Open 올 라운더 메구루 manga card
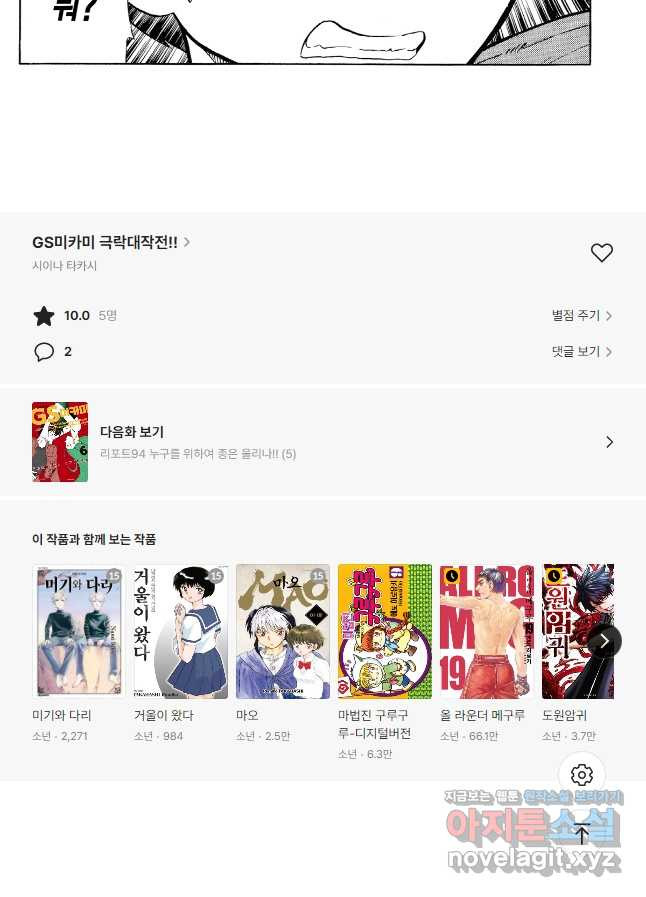 tap(486, 632)
